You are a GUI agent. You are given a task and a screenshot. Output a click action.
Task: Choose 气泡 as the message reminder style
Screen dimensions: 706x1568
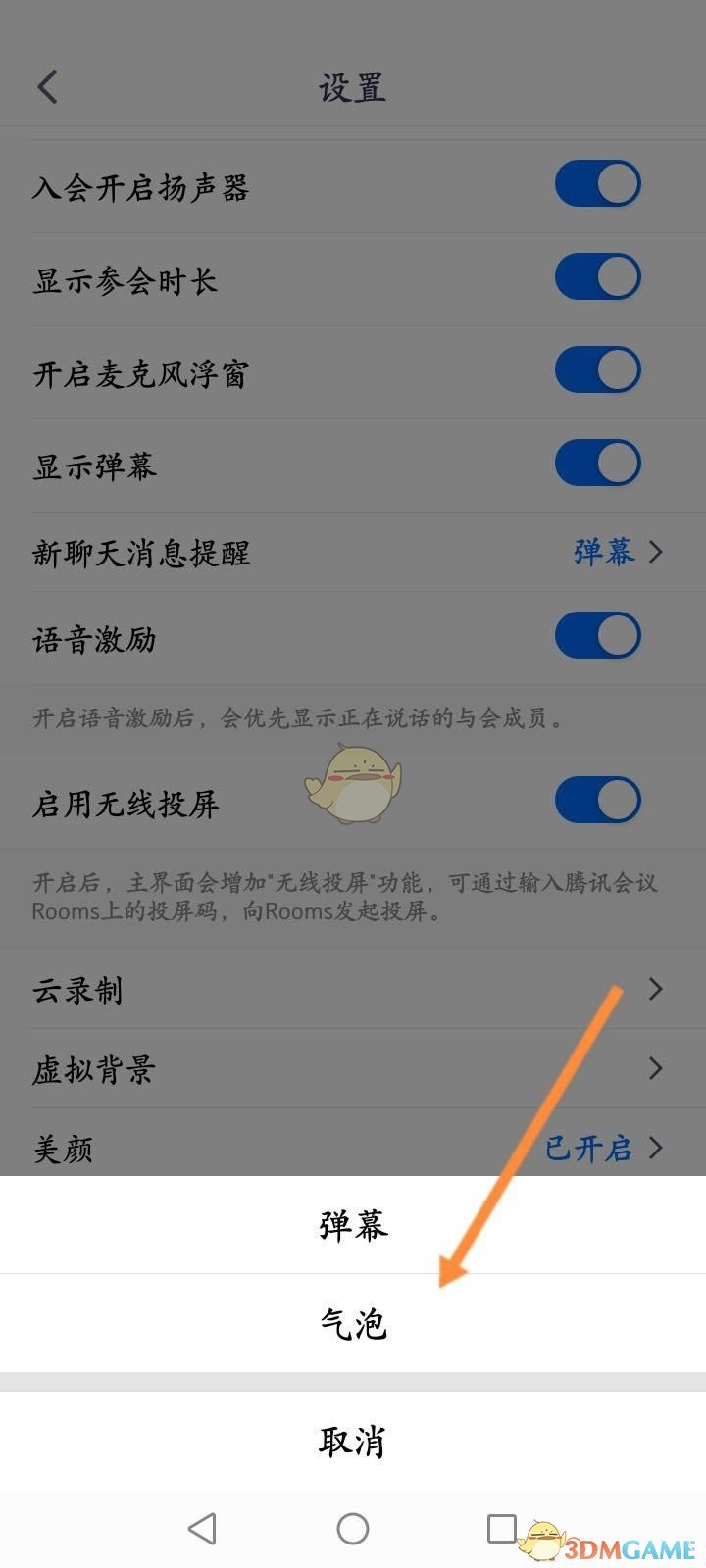[353, 1324]
